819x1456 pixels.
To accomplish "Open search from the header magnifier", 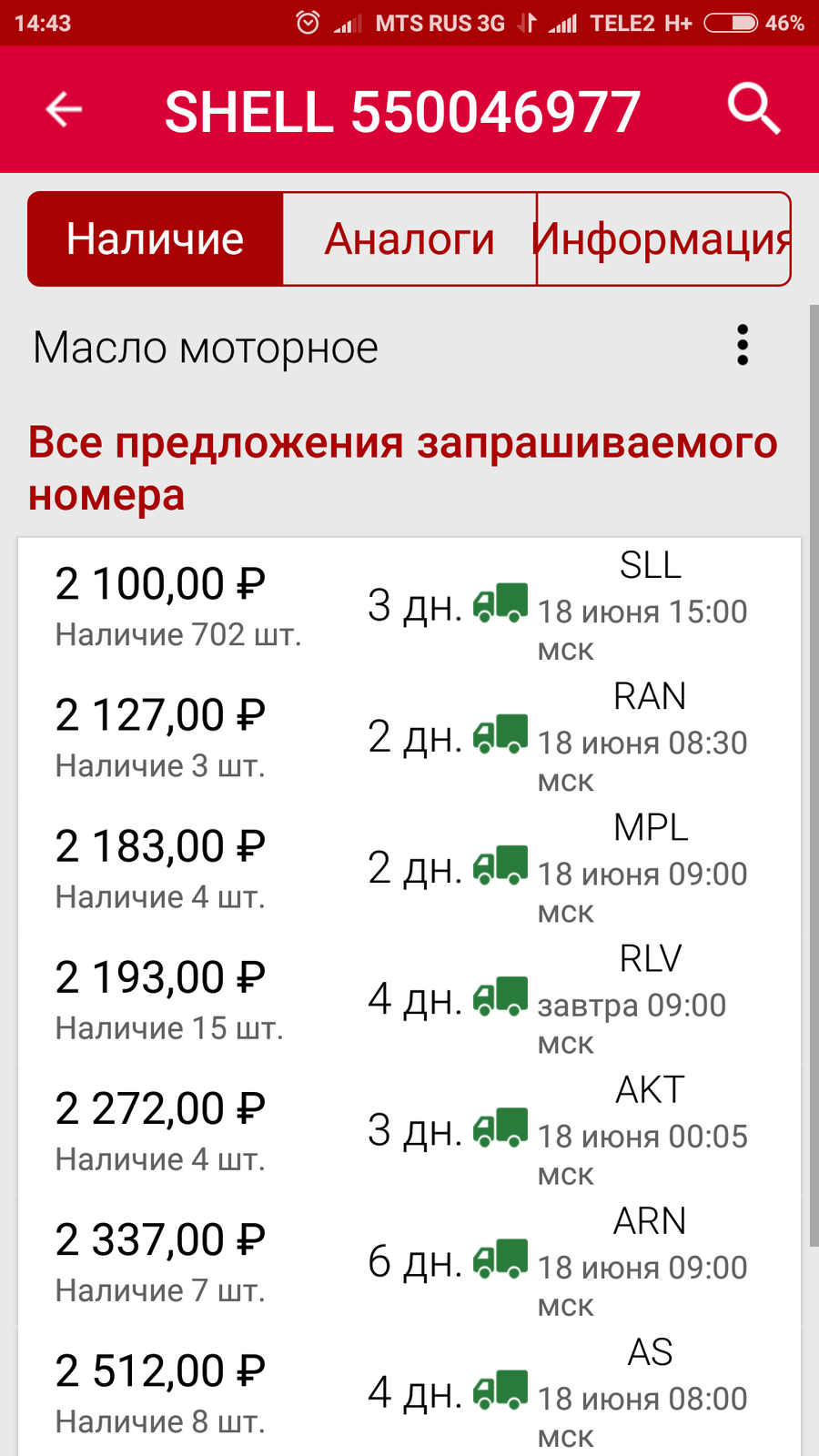I will pos(754,109).
